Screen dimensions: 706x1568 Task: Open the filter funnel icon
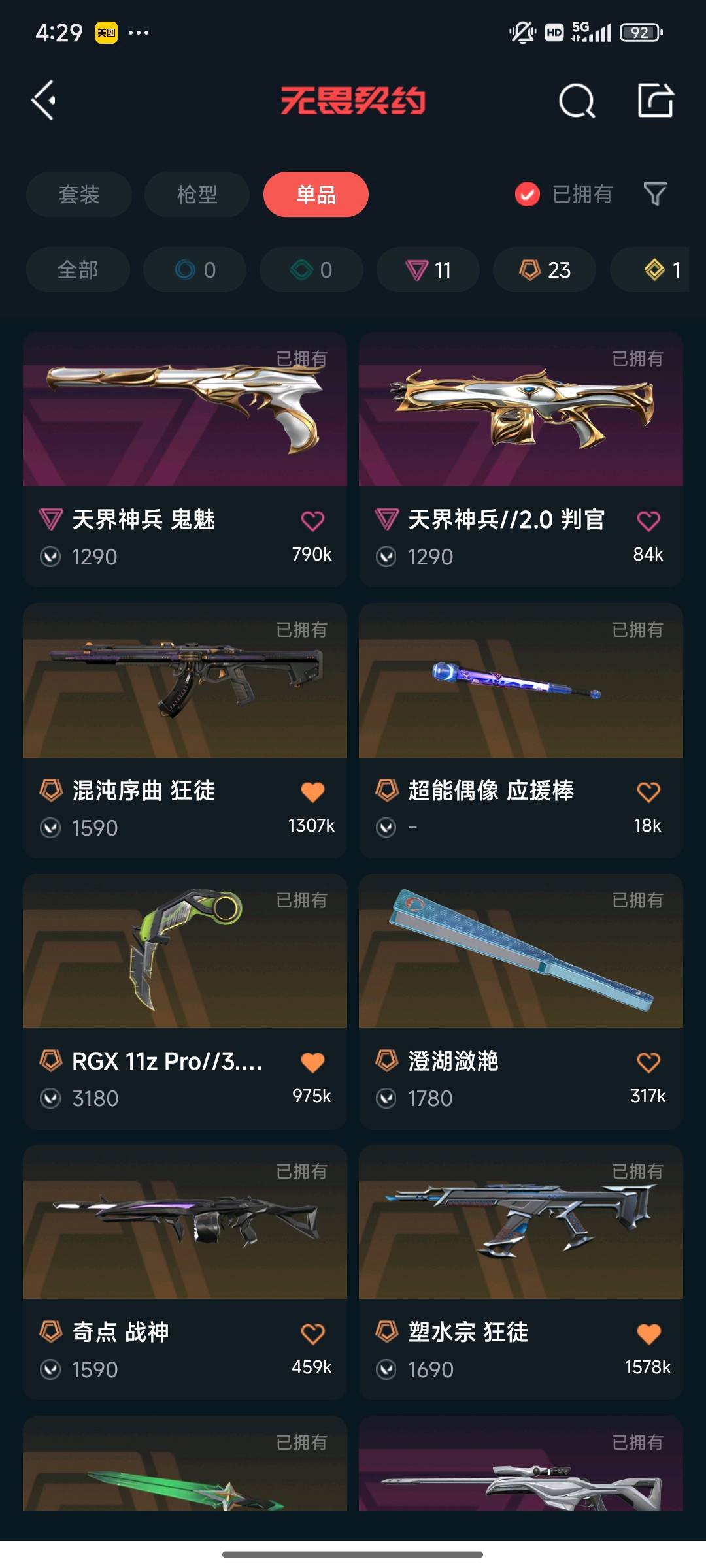[x=655, y=194]
